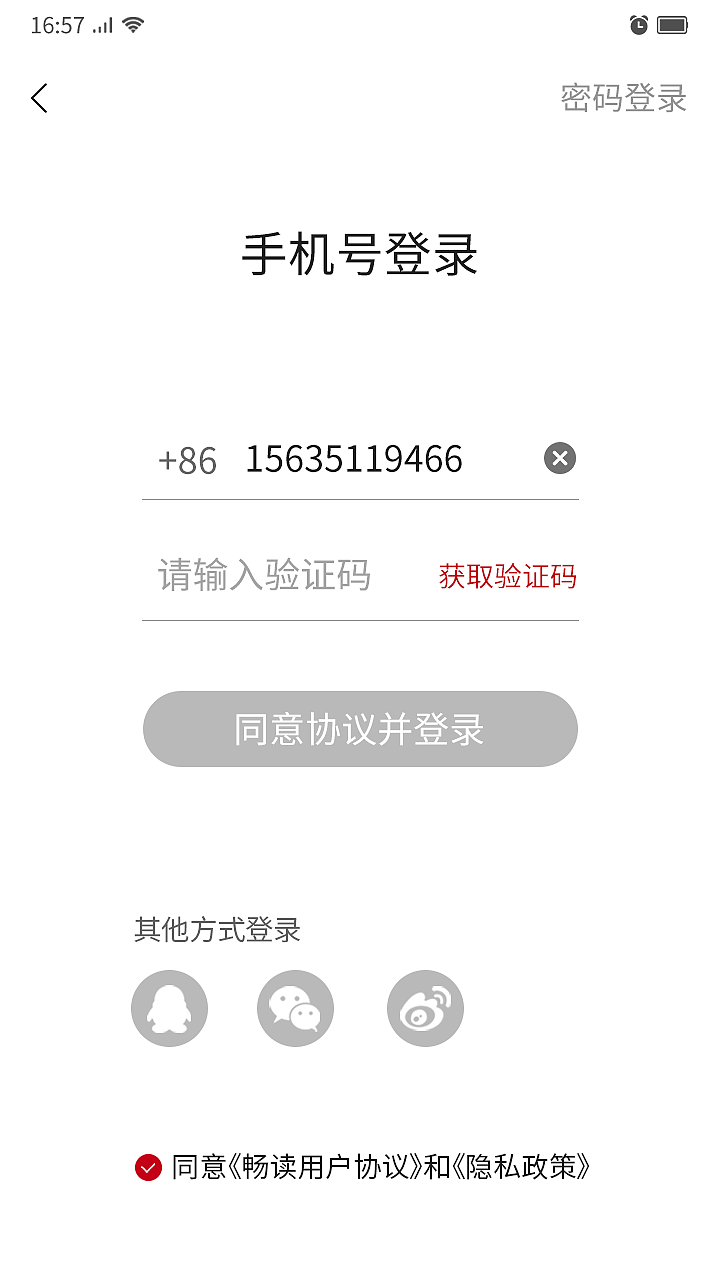Click the +86 country code selector
The image size is (720, 1280).
187,460
